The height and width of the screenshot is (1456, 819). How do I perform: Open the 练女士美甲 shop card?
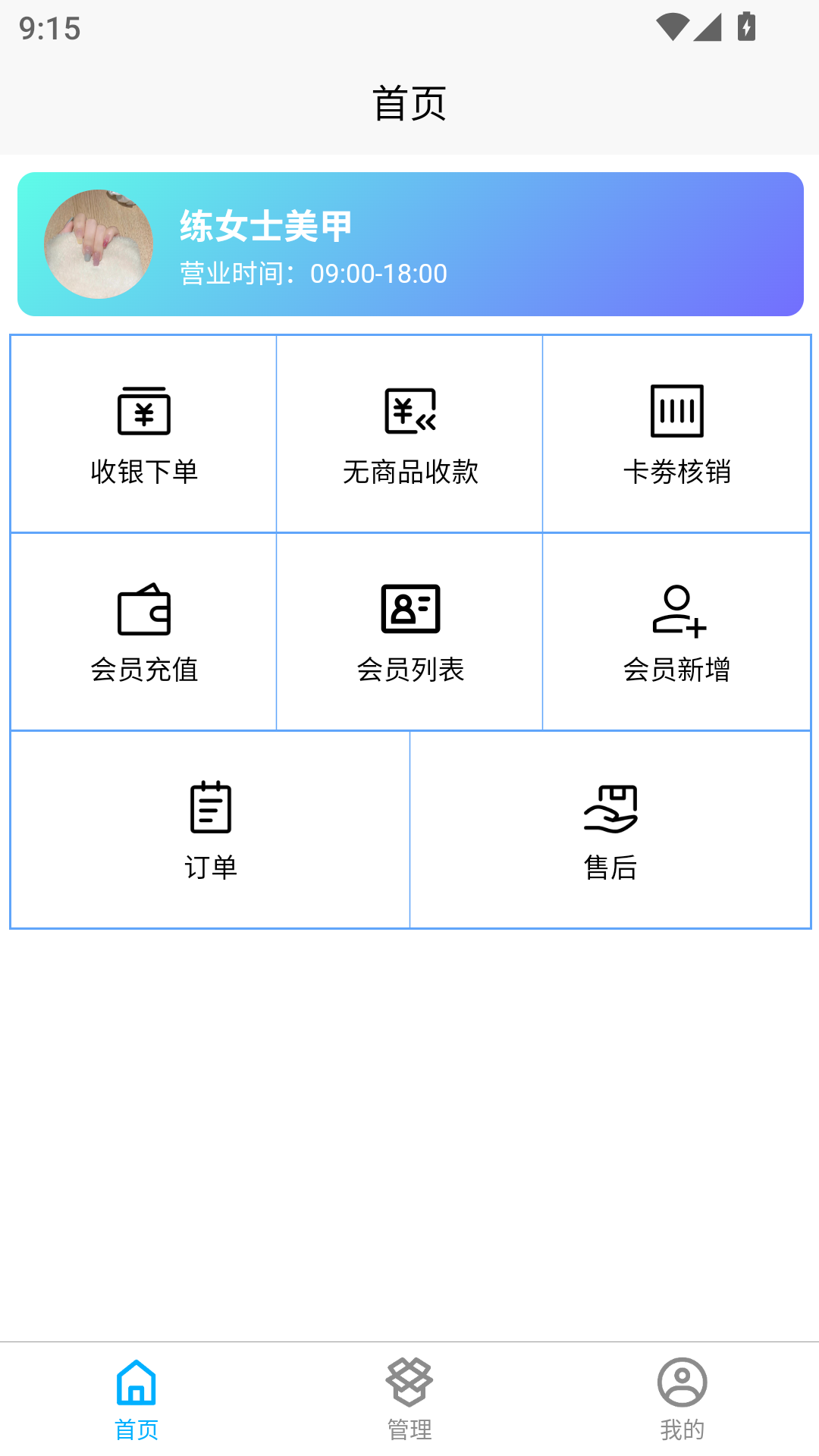410,244
